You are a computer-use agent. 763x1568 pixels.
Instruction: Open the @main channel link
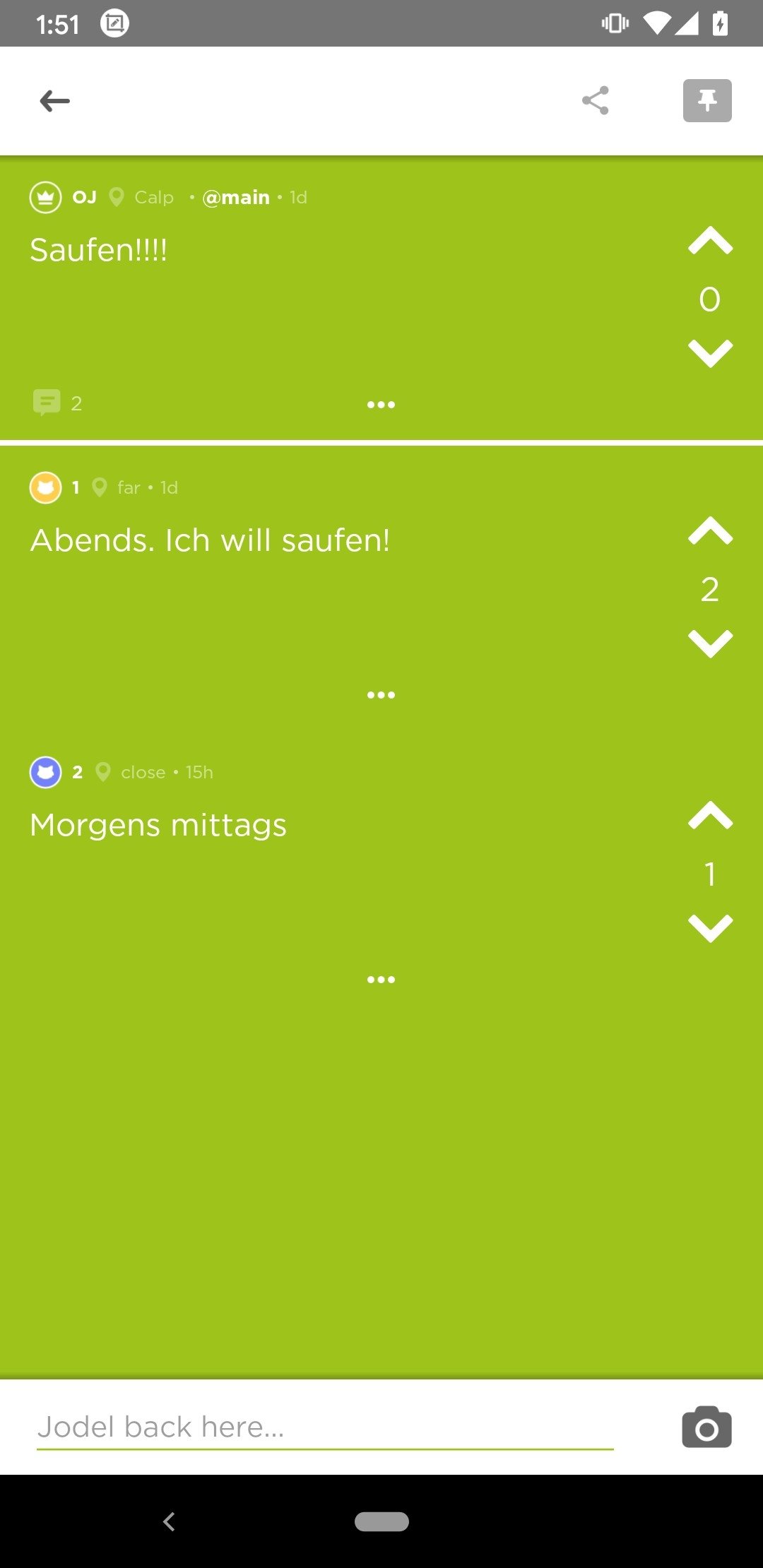pyautogui.click(x=236, y=197)
